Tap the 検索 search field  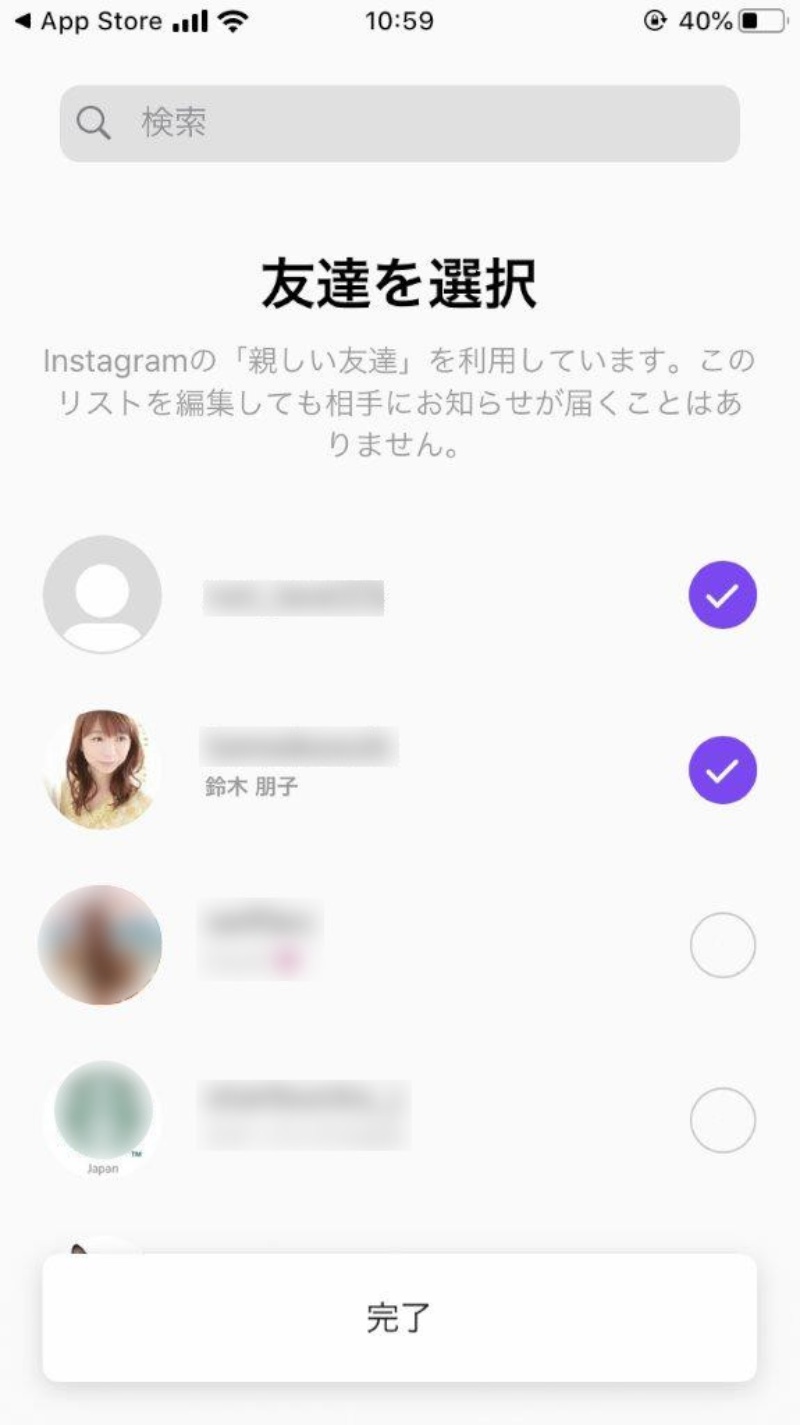tap(400, 123)
